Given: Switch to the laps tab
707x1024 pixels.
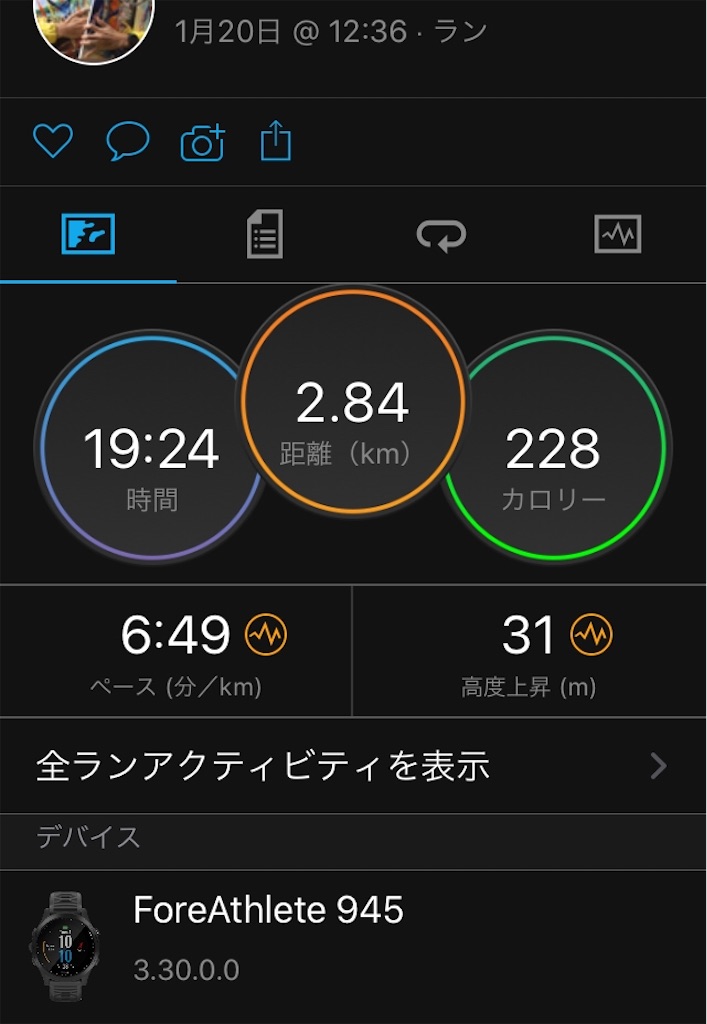Looking at the screenshot, I should [441, 234].
